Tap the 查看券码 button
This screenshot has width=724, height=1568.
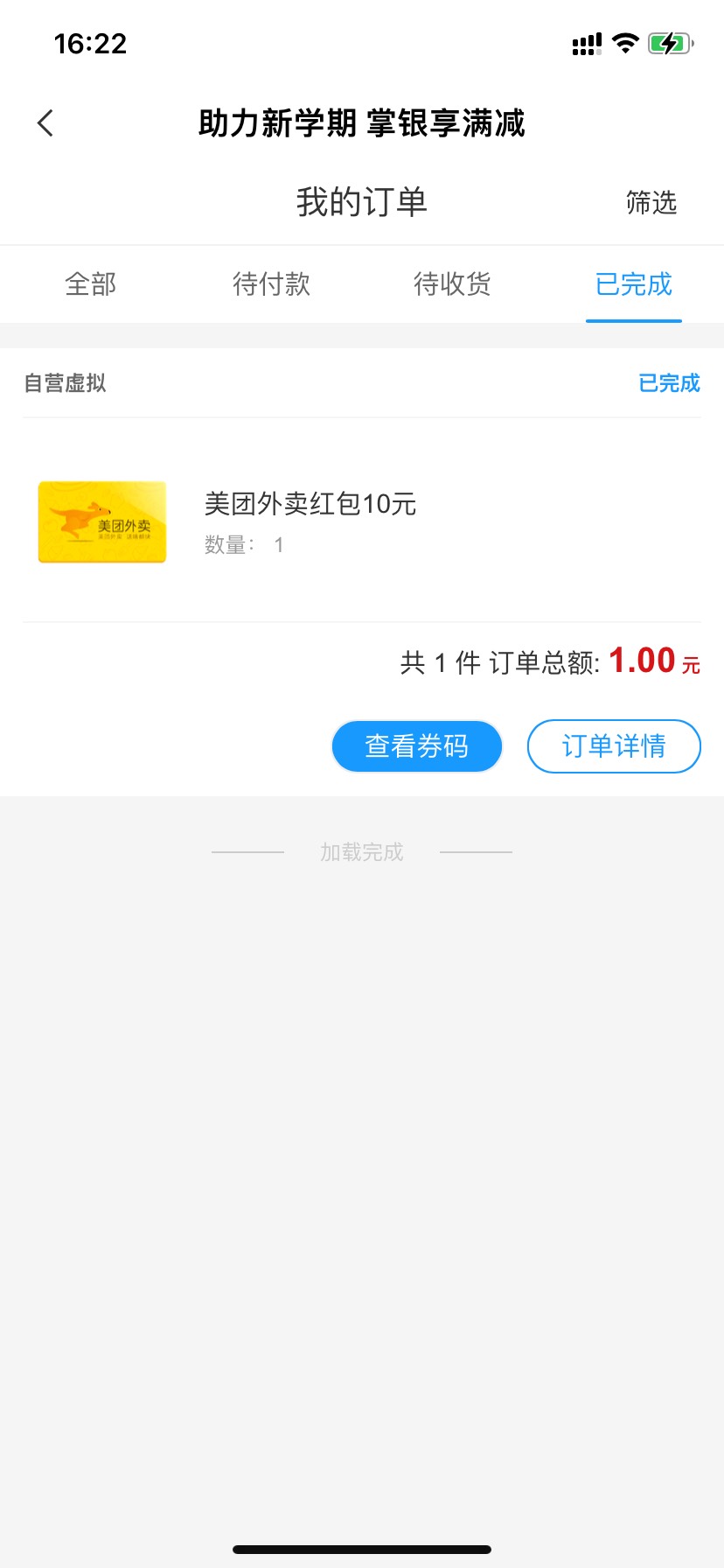pos(417,746)
